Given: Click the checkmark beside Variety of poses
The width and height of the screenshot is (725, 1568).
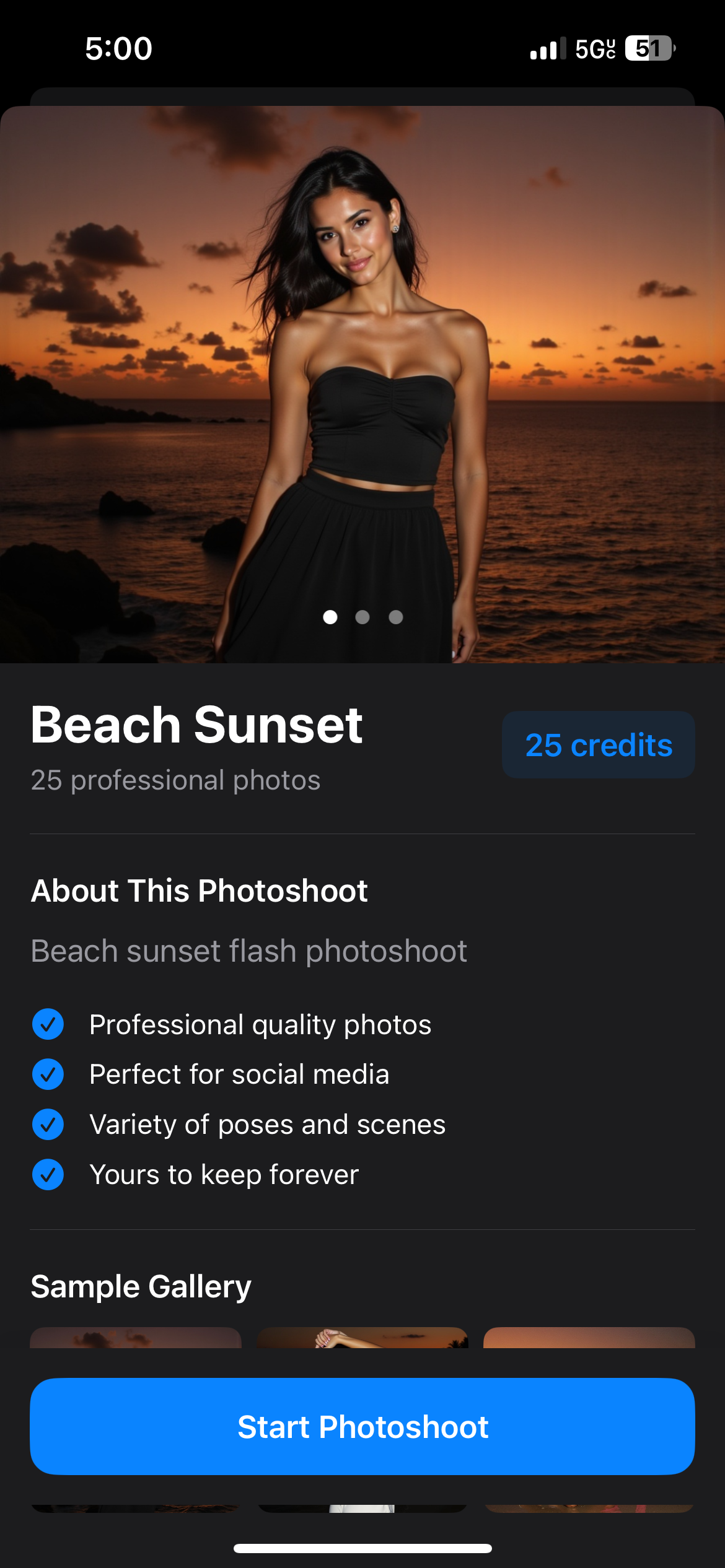Looking at the screenshot, I should (x=48, y=1124).
